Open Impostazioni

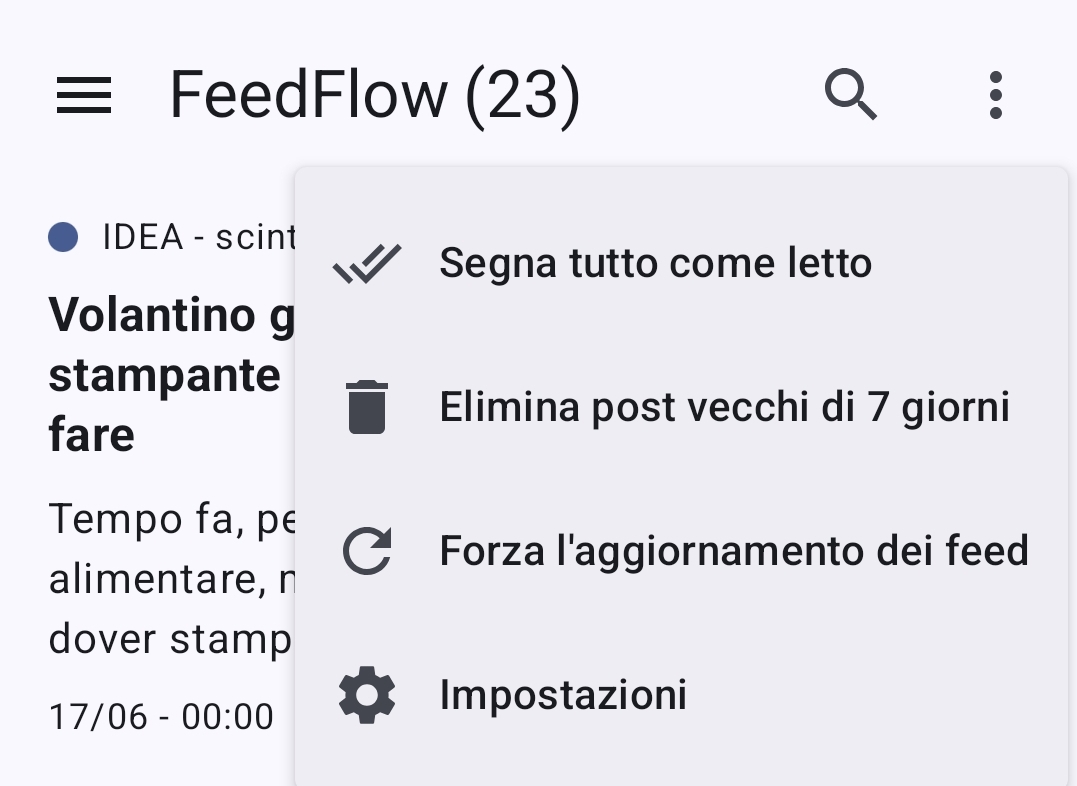(x=562, y=695)
